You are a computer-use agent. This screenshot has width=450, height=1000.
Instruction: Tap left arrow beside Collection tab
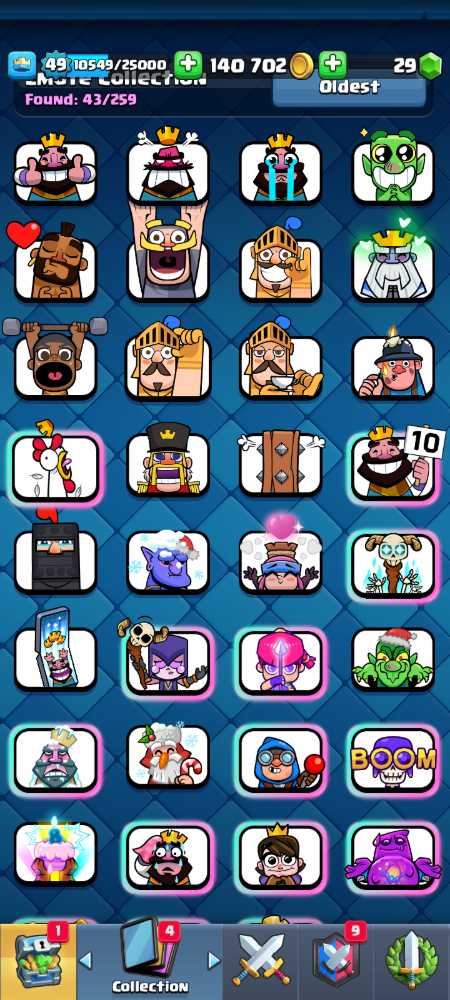(85, 960)
